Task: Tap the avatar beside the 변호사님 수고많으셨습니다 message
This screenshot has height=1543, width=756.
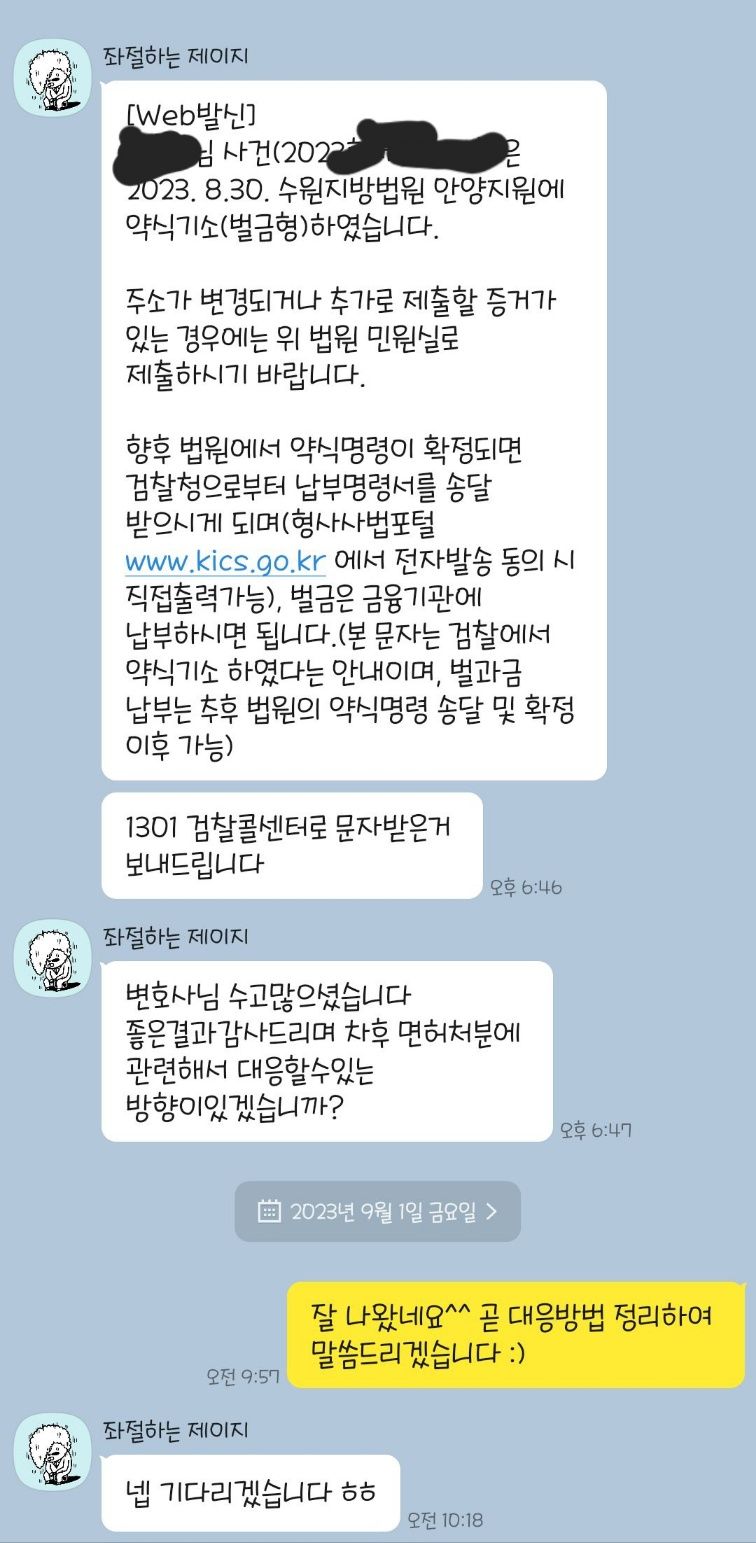Action: click(53, 957)
